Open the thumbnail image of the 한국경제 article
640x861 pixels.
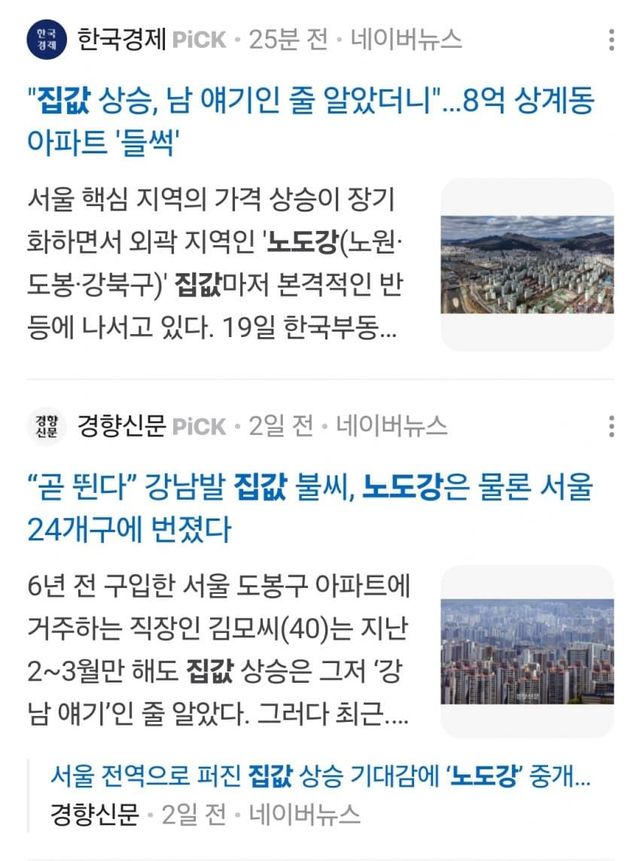tap(527, 264)
